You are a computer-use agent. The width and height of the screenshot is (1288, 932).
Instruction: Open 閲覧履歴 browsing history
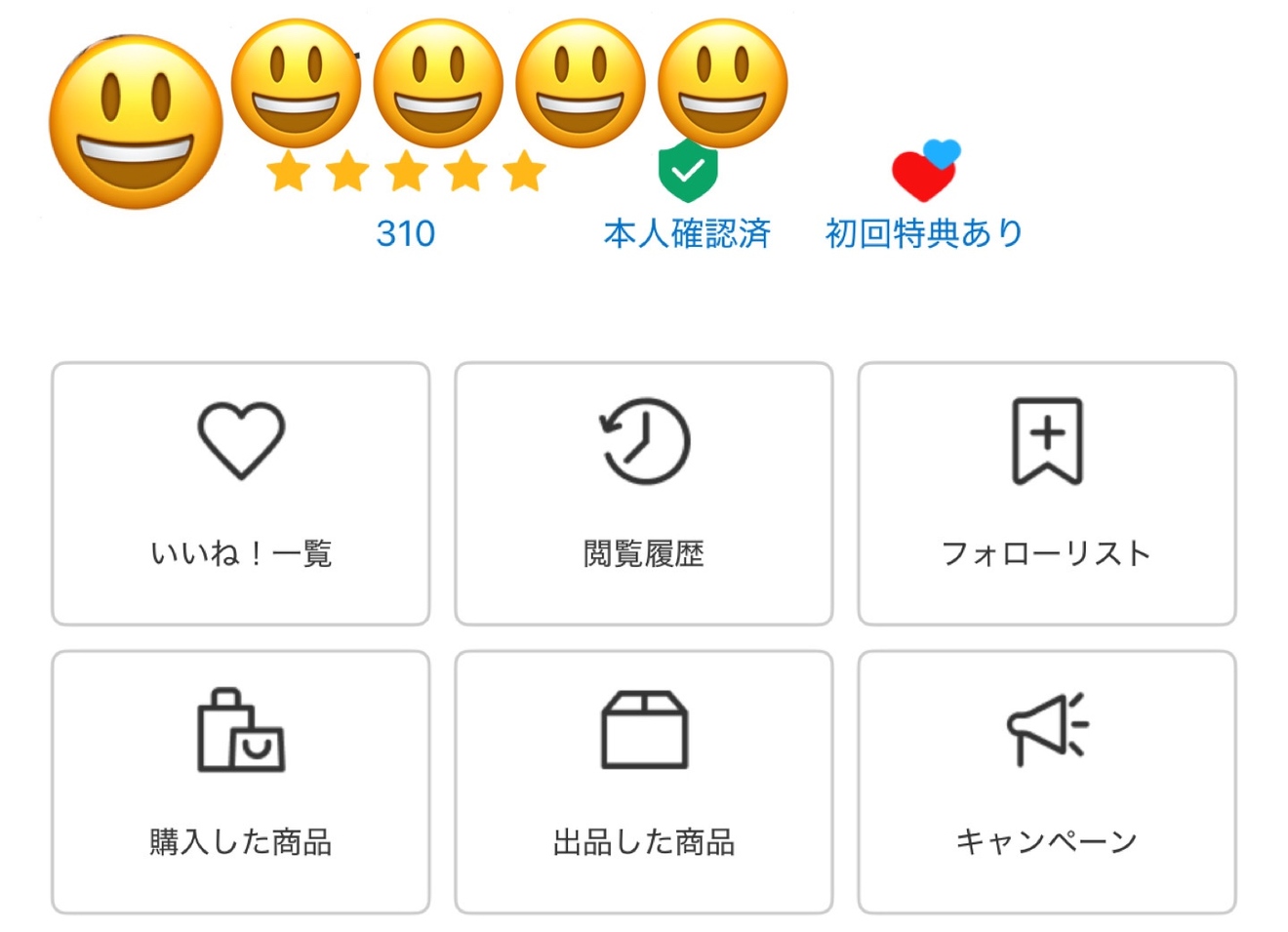644,494
